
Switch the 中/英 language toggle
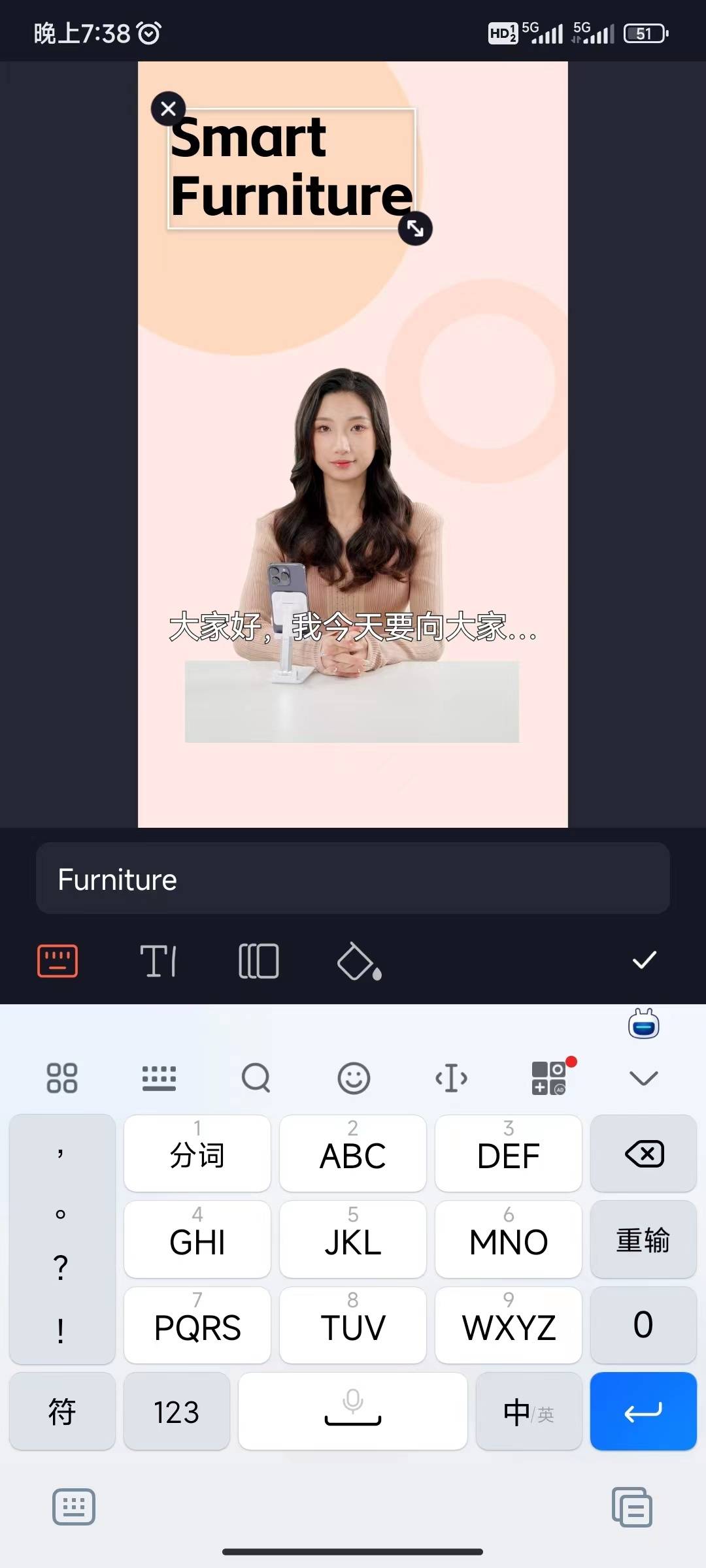pyautogui.click(x=528, y=1411)
